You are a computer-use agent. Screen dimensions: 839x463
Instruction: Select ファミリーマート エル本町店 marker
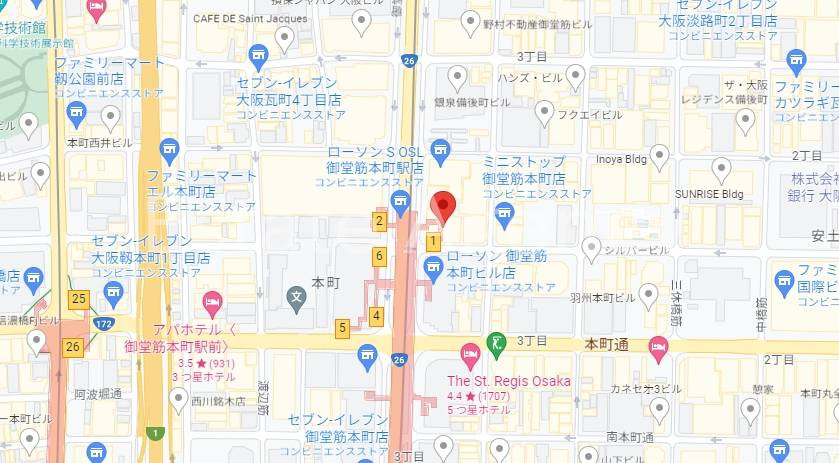[169, 151]
